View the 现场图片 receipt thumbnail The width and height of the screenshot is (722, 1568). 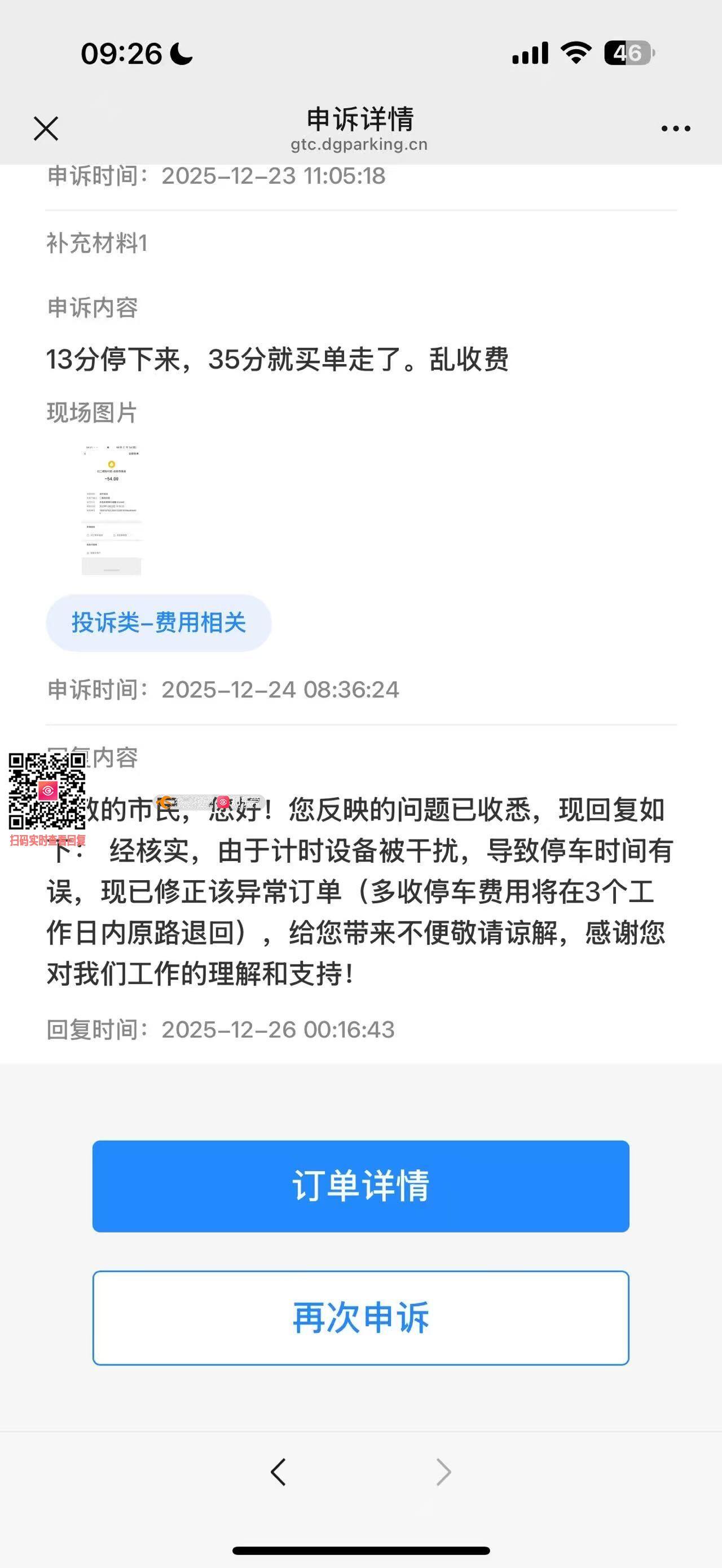[x=112, y=509]
